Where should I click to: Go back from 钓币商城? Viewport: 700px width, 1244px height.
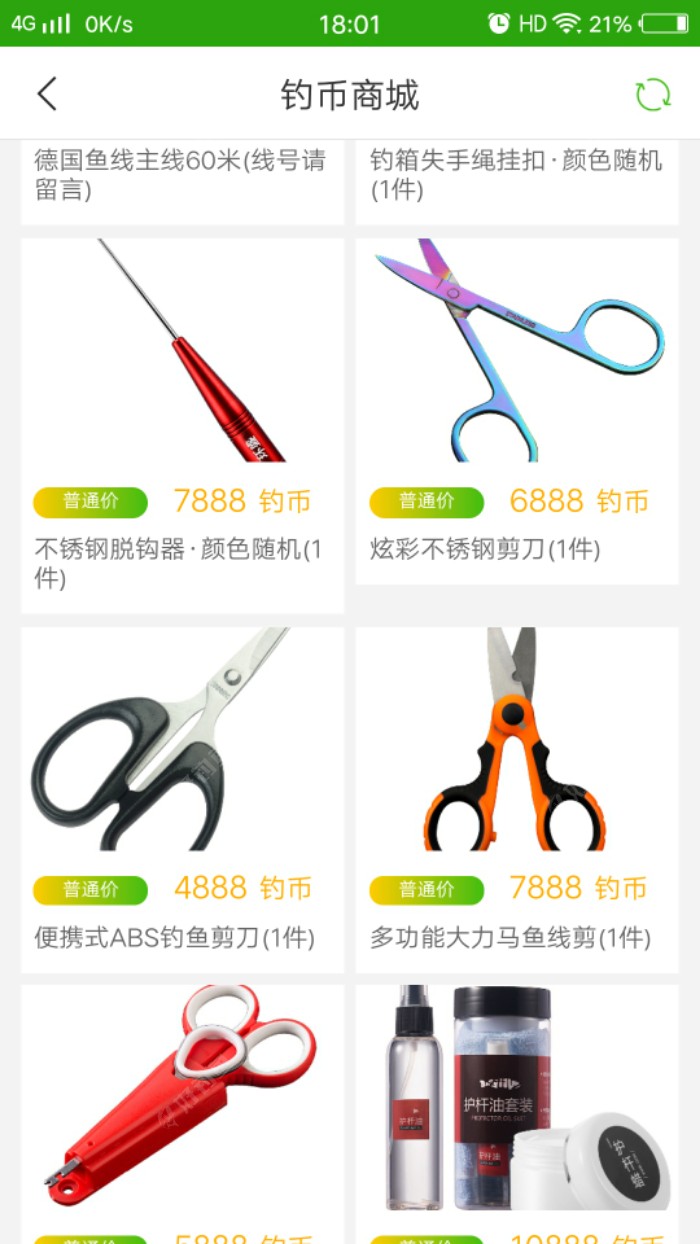[x=47, y=94]
